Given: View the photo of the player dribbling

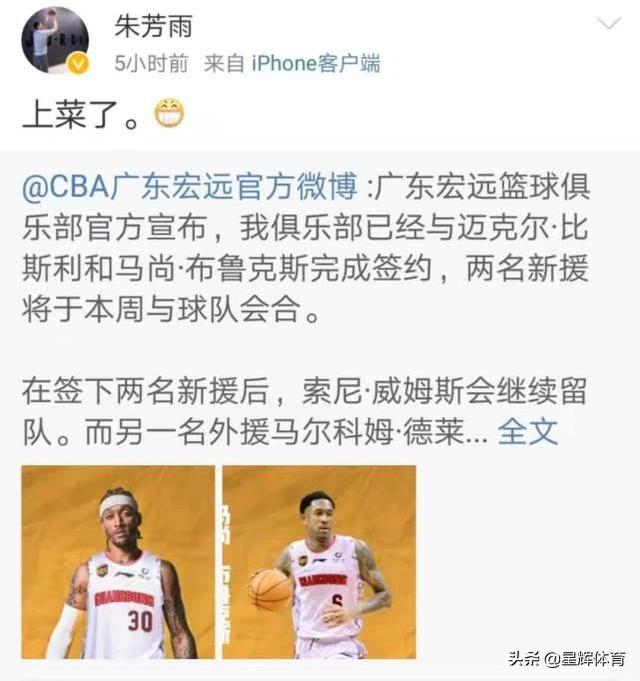Looking at the screenshot, I should click(319, 562).
